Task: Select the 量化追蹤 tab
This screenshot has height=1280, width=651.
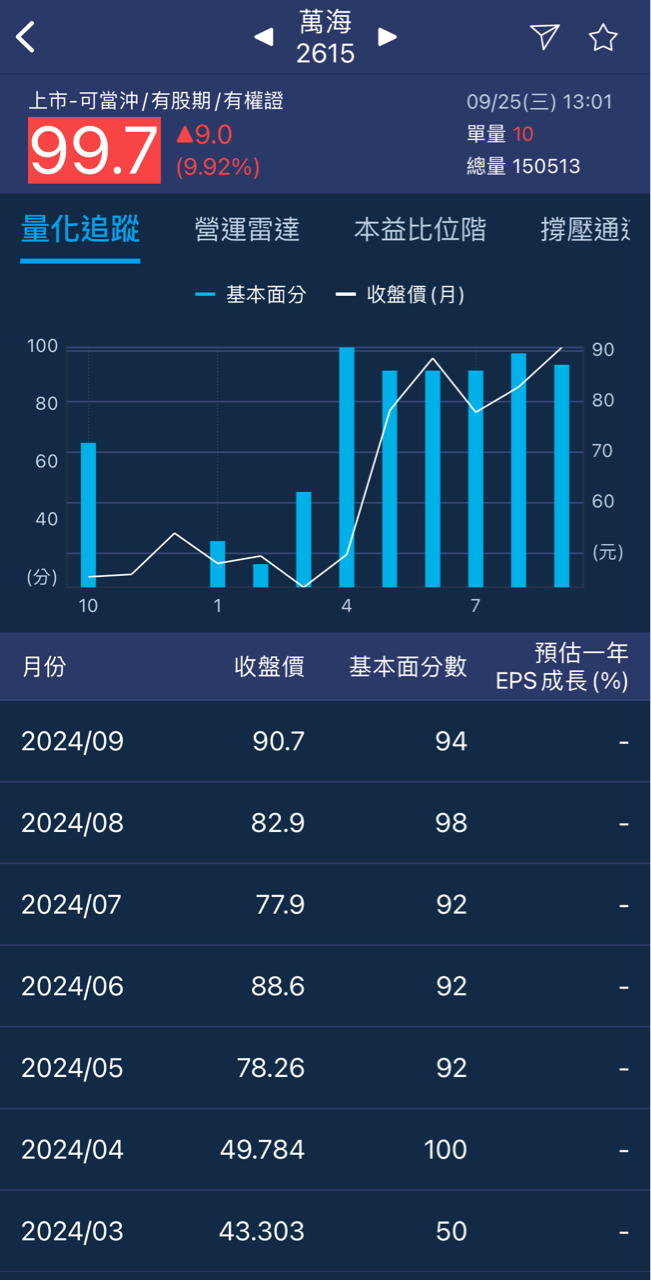Action: [x=80, y=229]
